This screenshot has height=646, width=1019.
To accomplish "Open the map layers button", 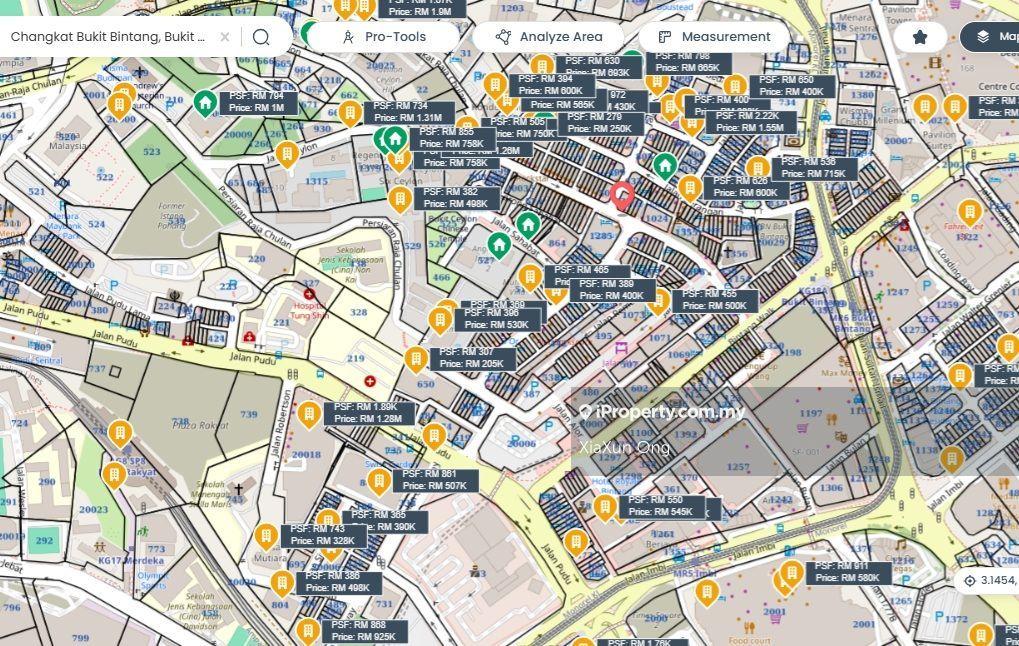I will (990, 37).
